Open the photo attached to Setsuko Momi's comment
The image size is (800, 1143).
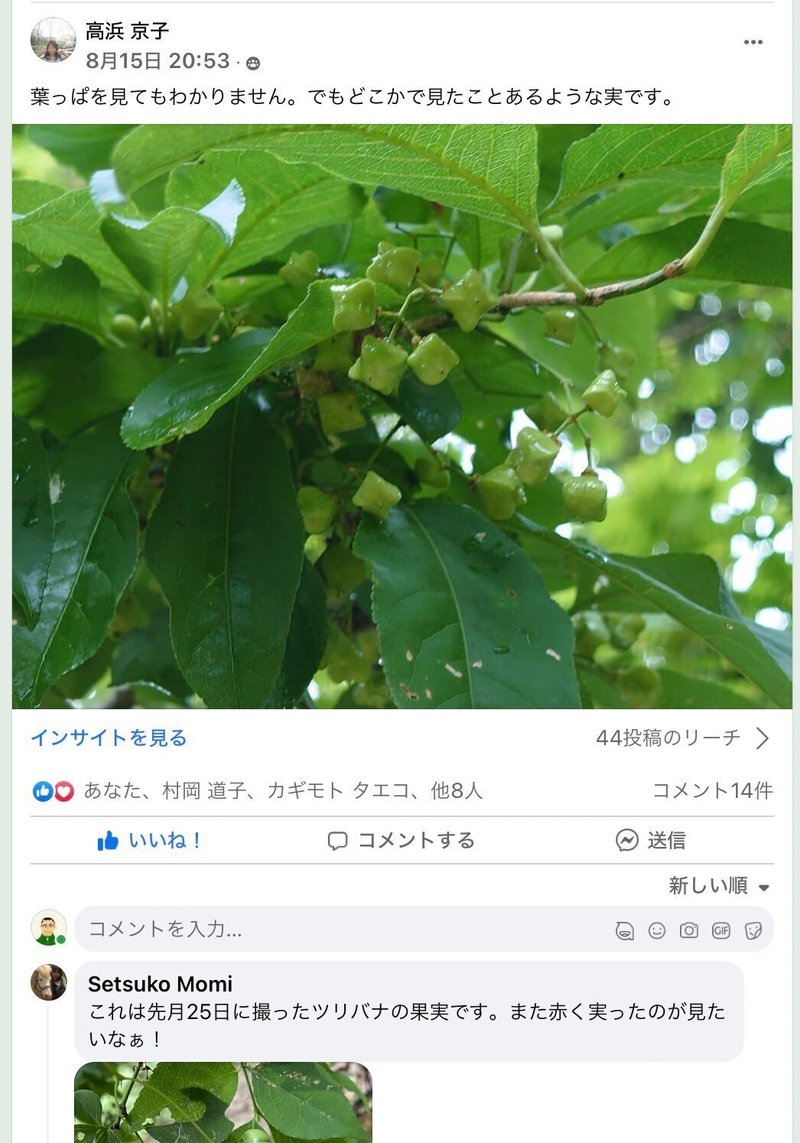[x=222, y=1102]
